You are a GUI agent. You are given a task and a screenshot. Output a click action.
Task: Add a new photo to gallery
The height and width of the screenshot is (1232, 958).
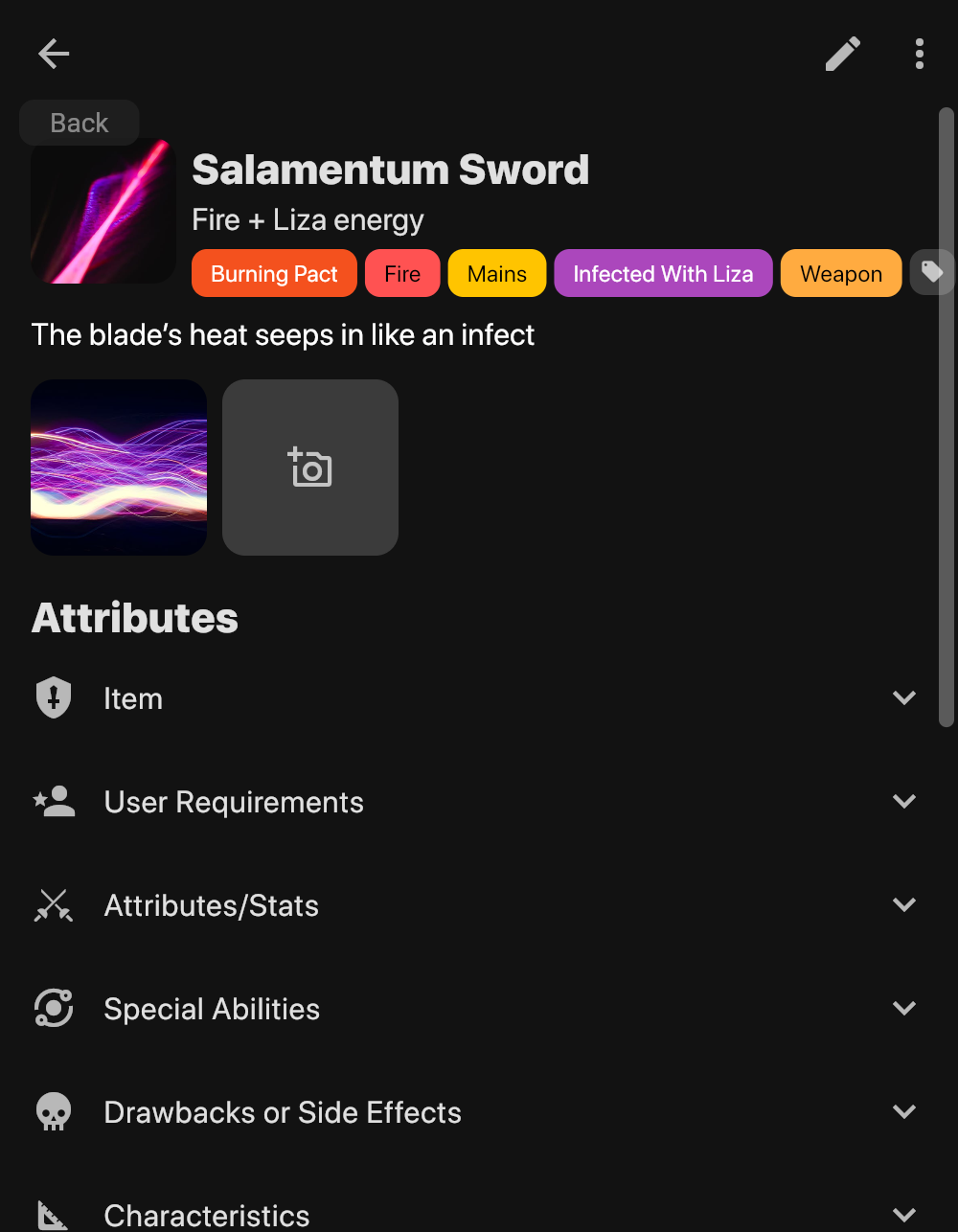tap(310, 468)
